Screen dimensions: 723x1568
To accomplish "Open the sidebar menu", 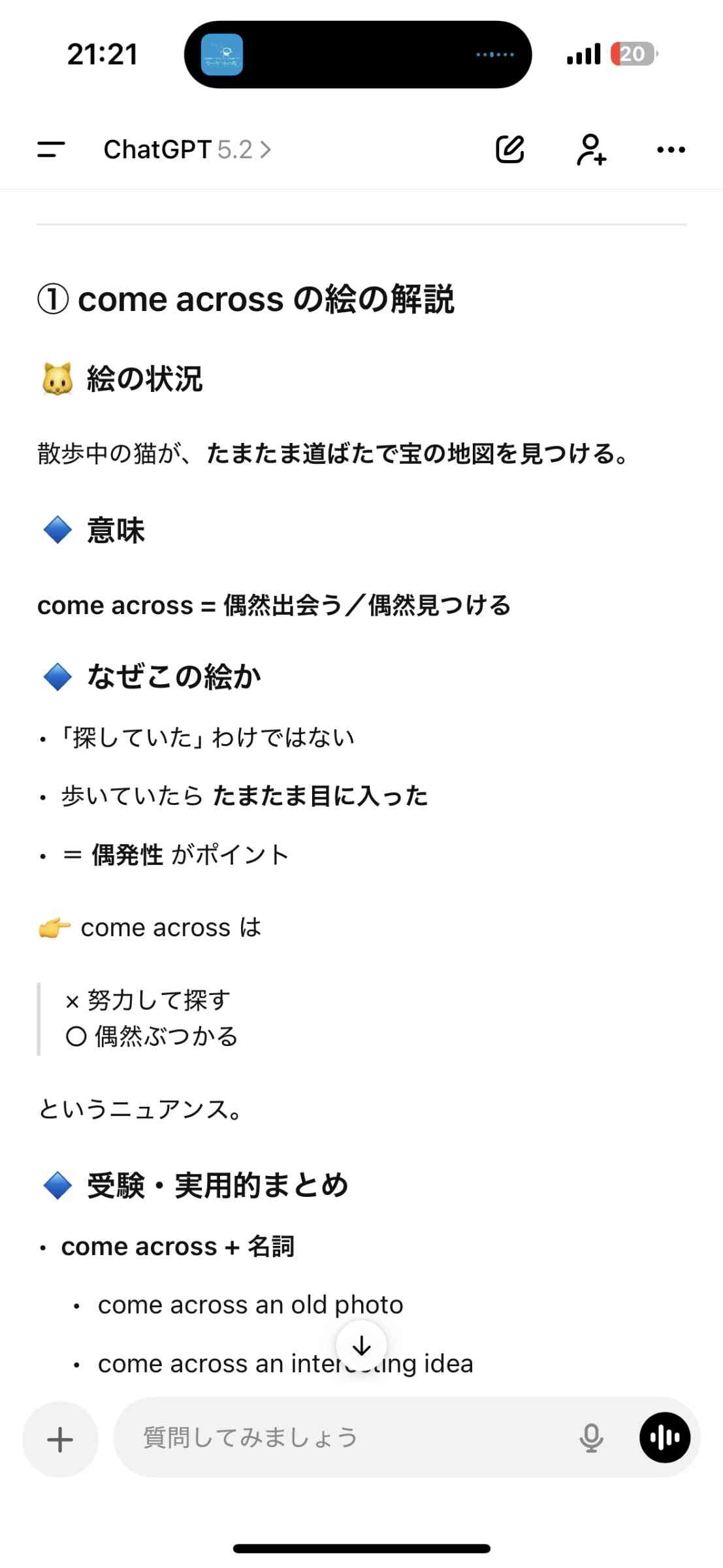I will click(x=51, y=150).
